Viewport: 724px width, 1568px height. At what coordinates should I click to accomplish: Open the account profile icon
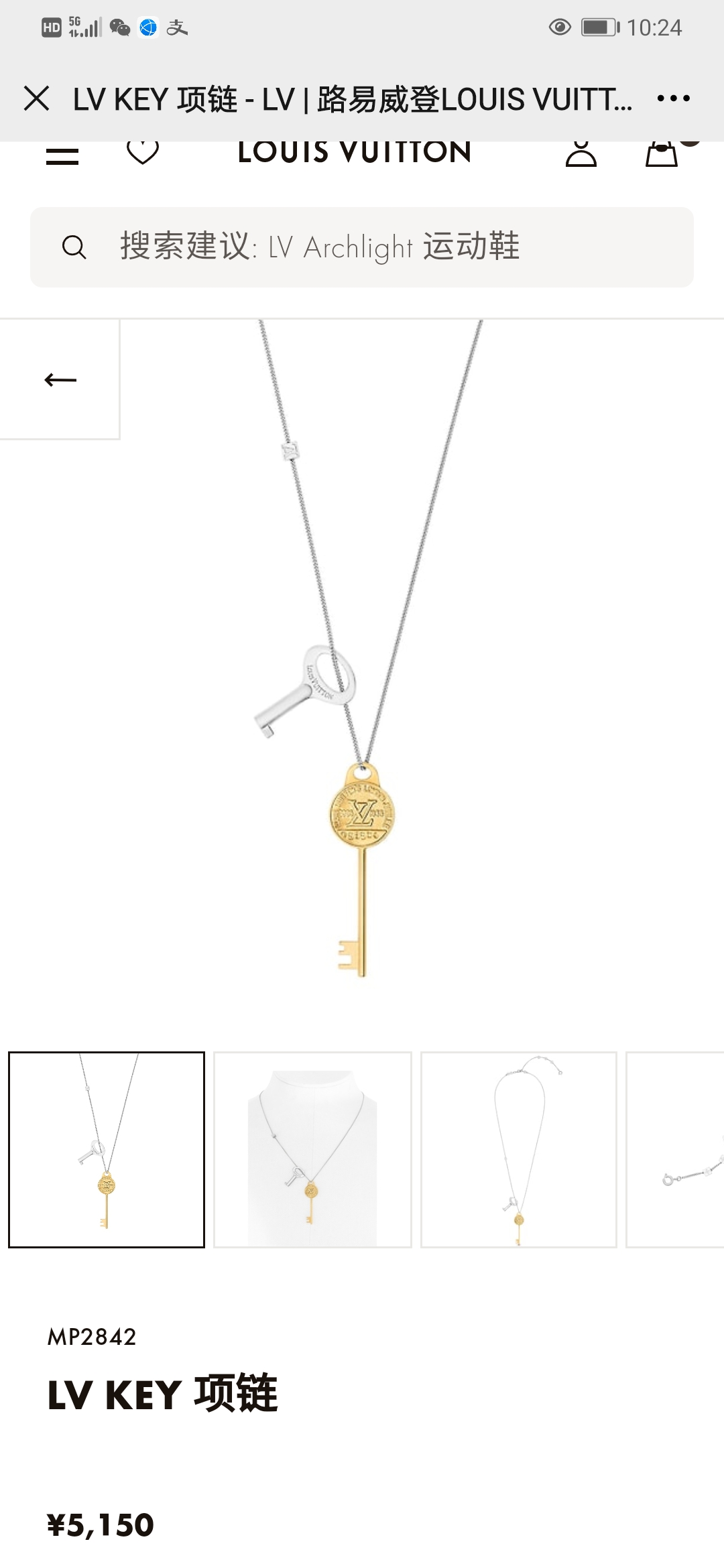click(581, 154)
